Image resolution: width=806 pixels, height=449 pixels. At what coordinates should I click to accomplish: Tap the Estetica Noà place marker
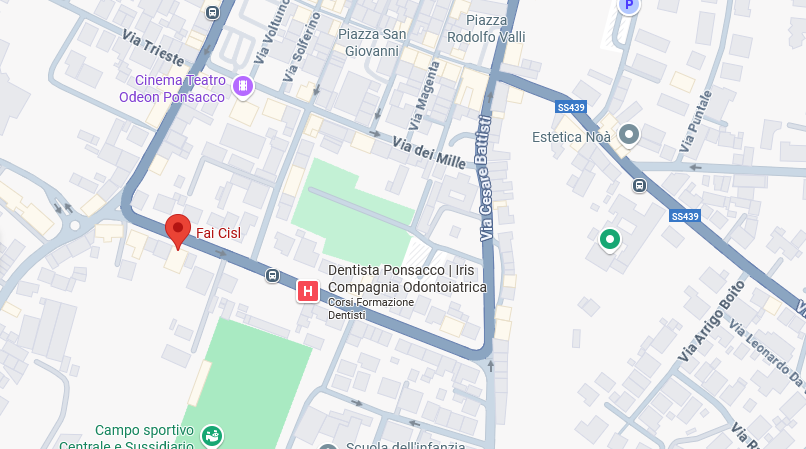629,133
